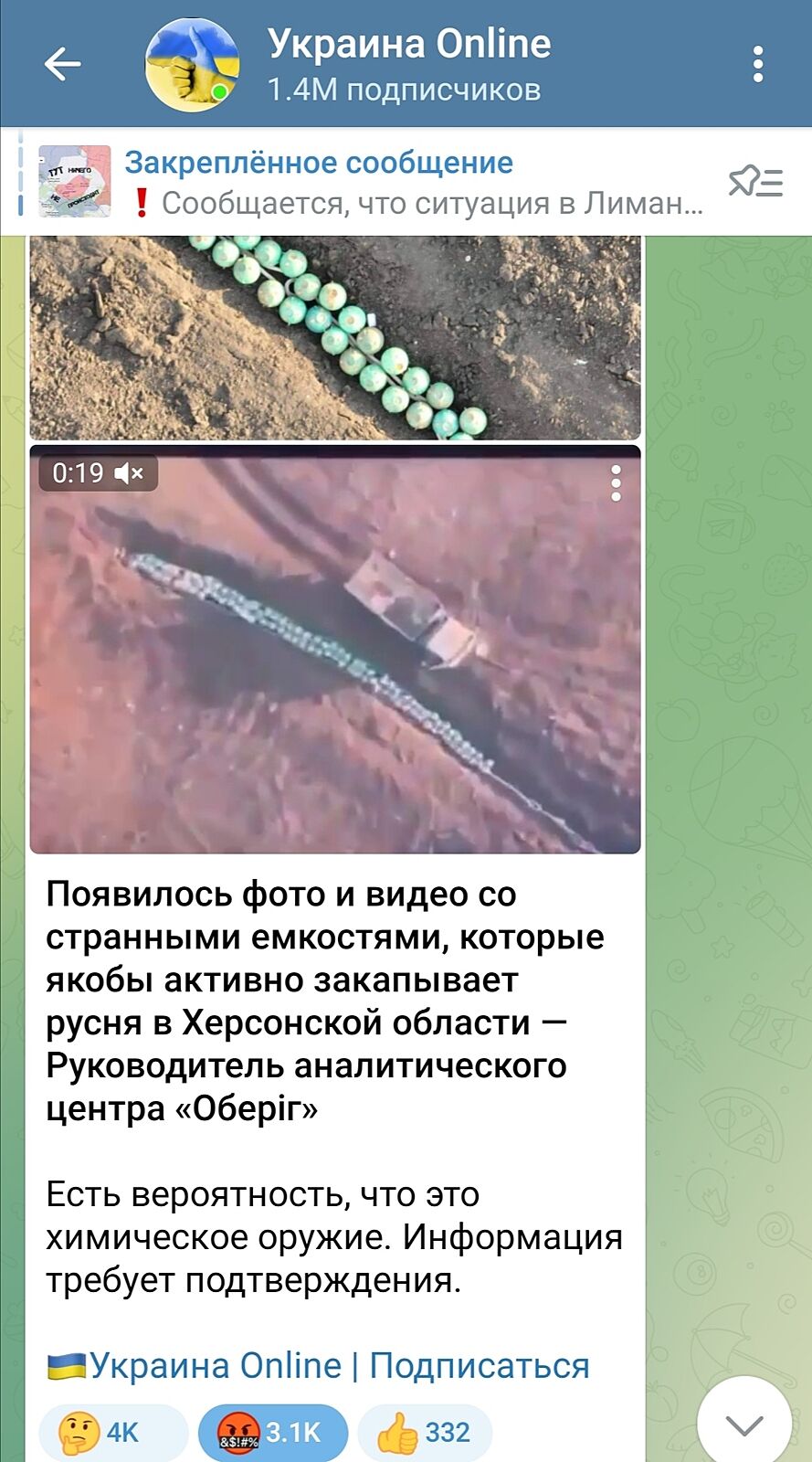
Task: Go back from the Украина Online channel
Action: click(62, 64)
